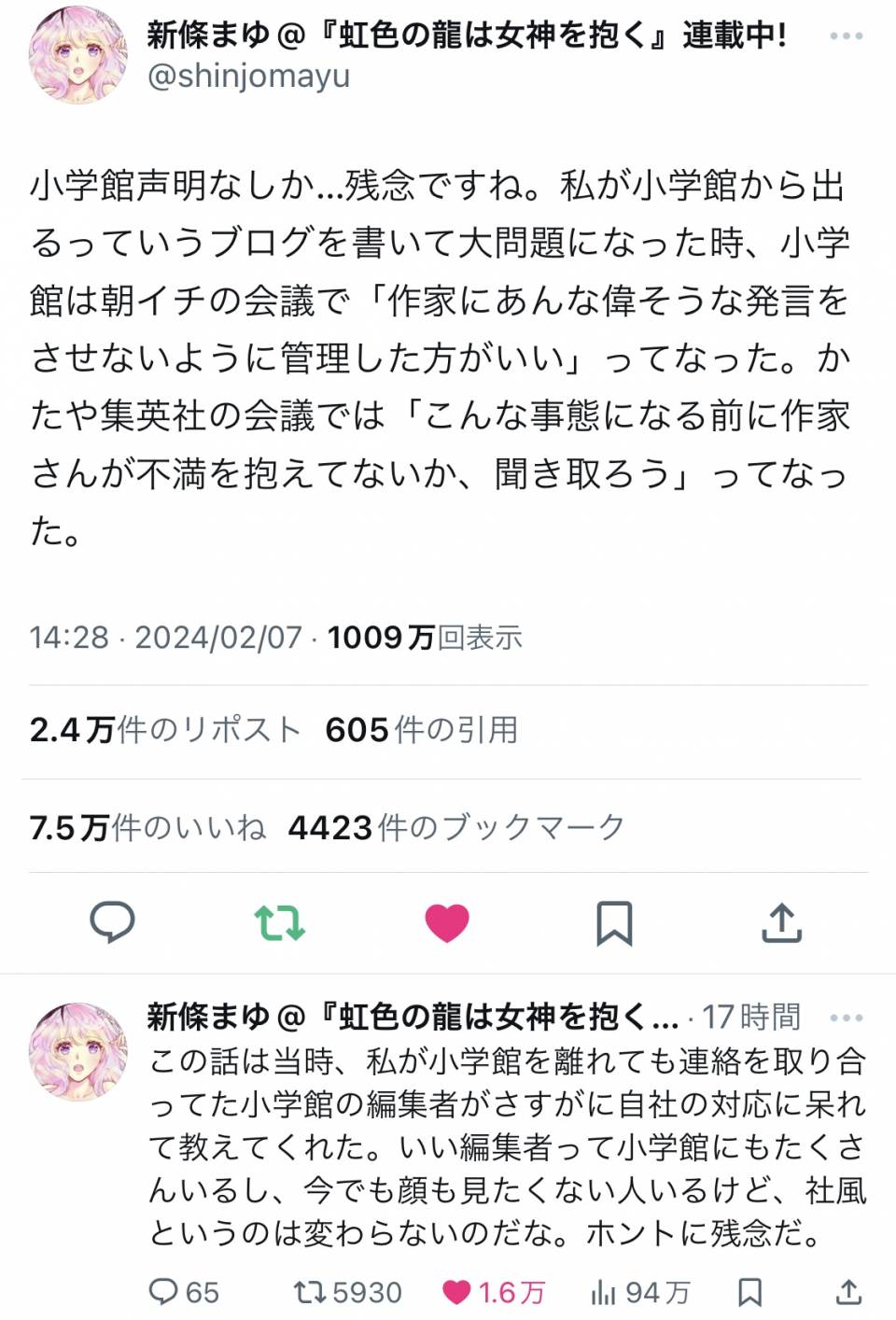This screenshot has height=1320, width=896.
Task: Bookmark the reply with 5930 reposts
Action: click(x=749, y=1292)
